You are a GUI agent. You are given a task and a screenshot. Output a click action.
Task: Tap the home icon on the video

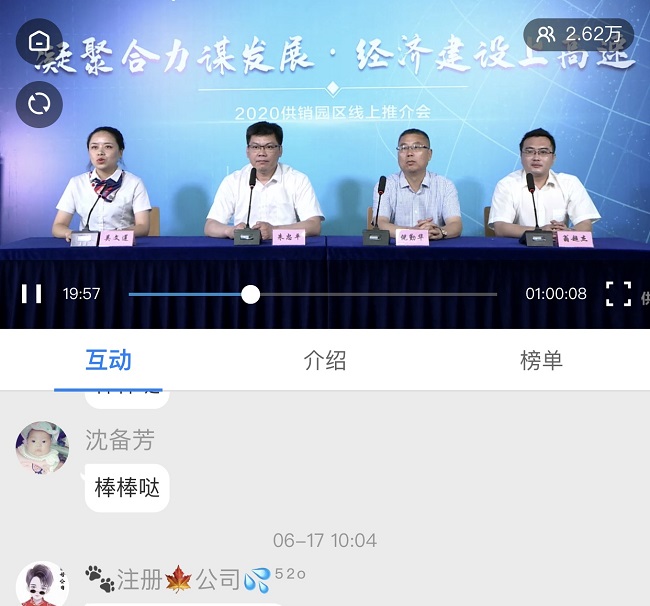pos(39,42)
